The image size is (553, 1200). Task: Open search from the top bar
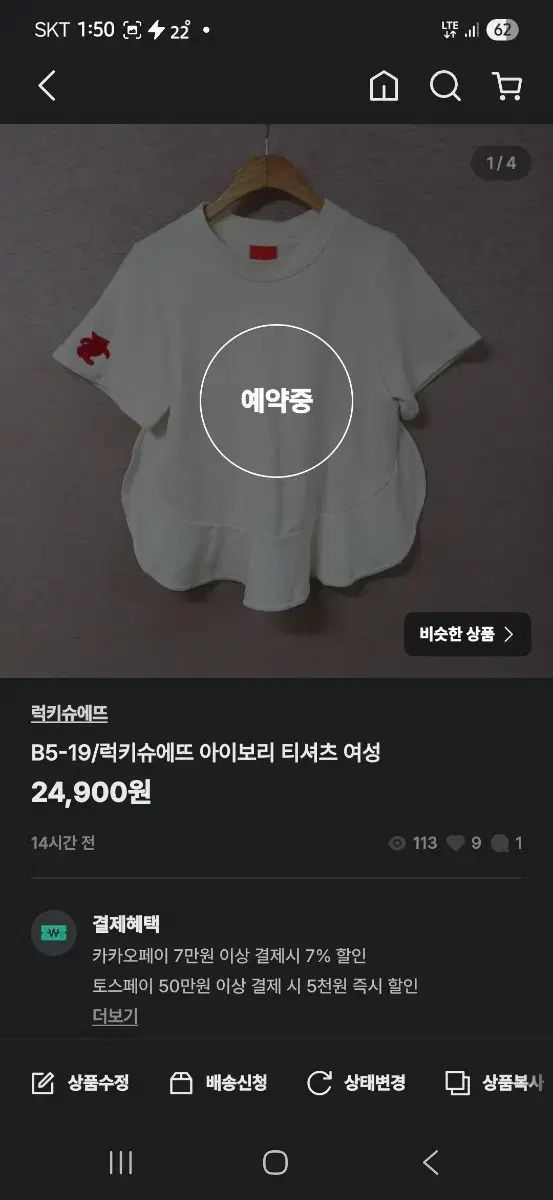[445, 87]
